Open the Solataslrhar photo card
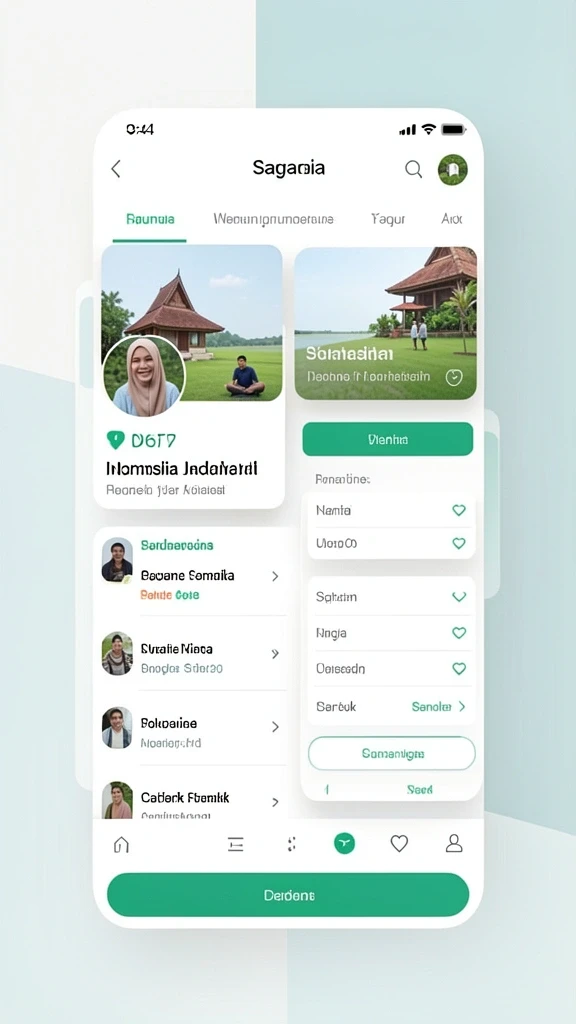 pos(385,323)
